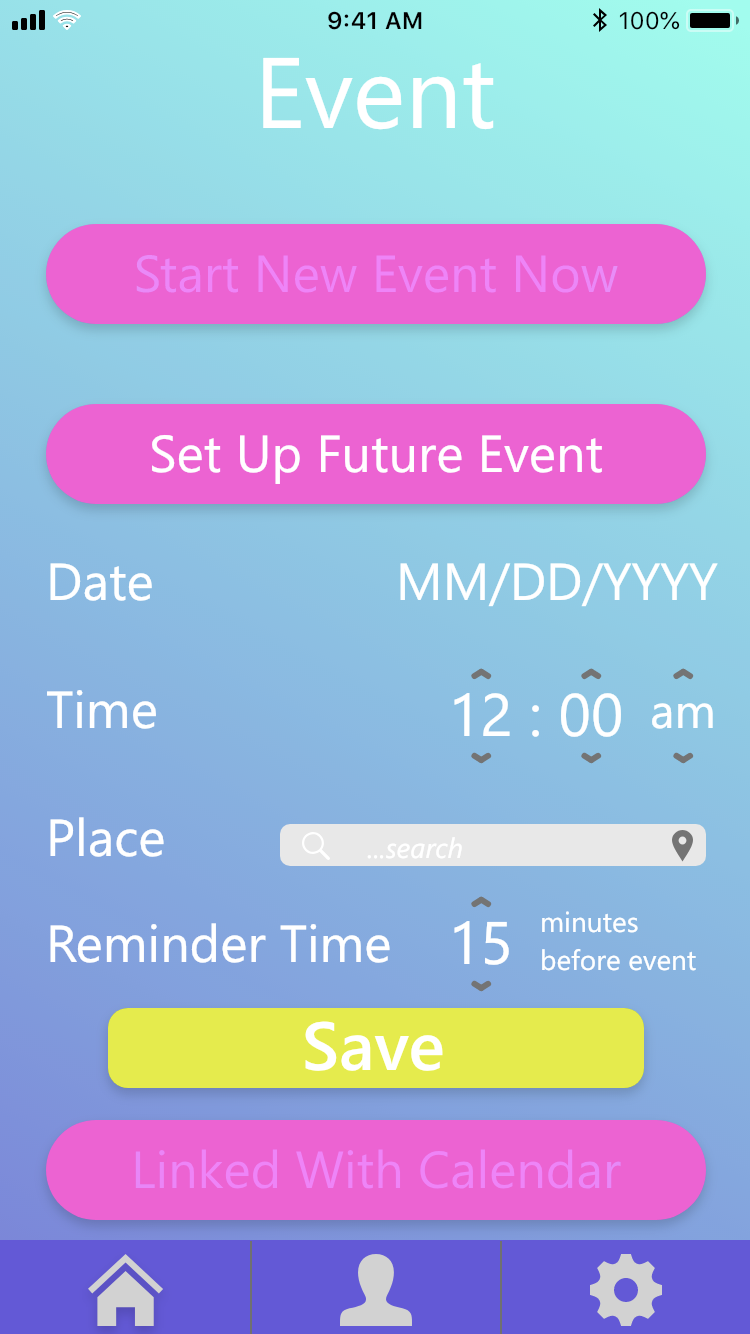The image size is (750, 1334).
Task: Increase the hour with the up arrow
Action: tap(481, 675)
